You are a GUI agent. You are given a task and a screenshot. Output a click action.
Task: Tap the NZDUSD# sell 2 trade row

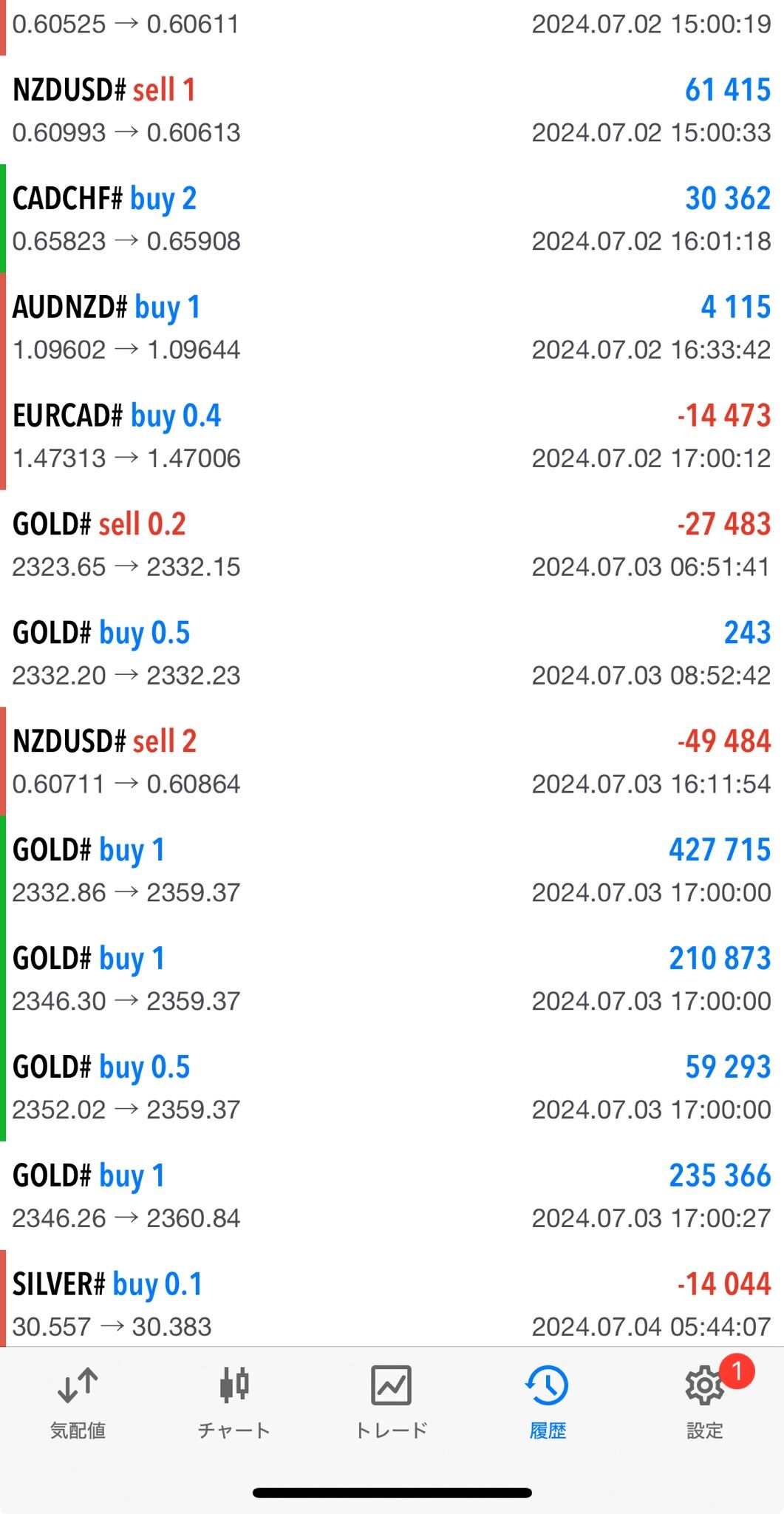coord(392,761)
